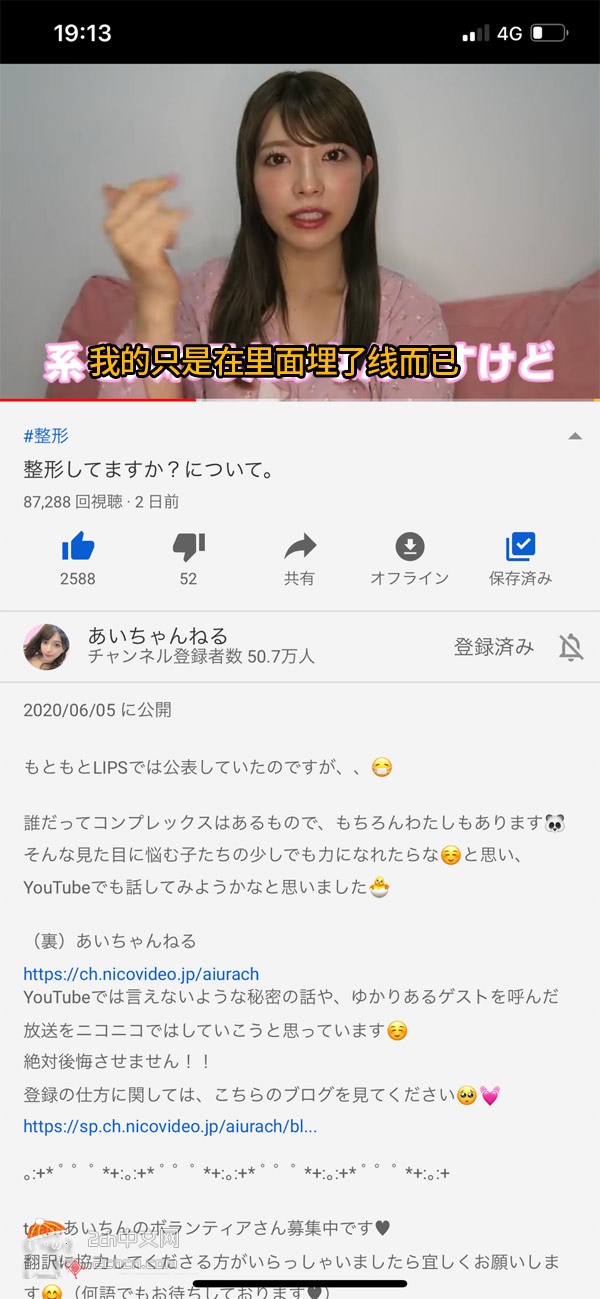Collapse the description with the arrow
Viewport: 600px width, 1299px height.
pos(574,436)
